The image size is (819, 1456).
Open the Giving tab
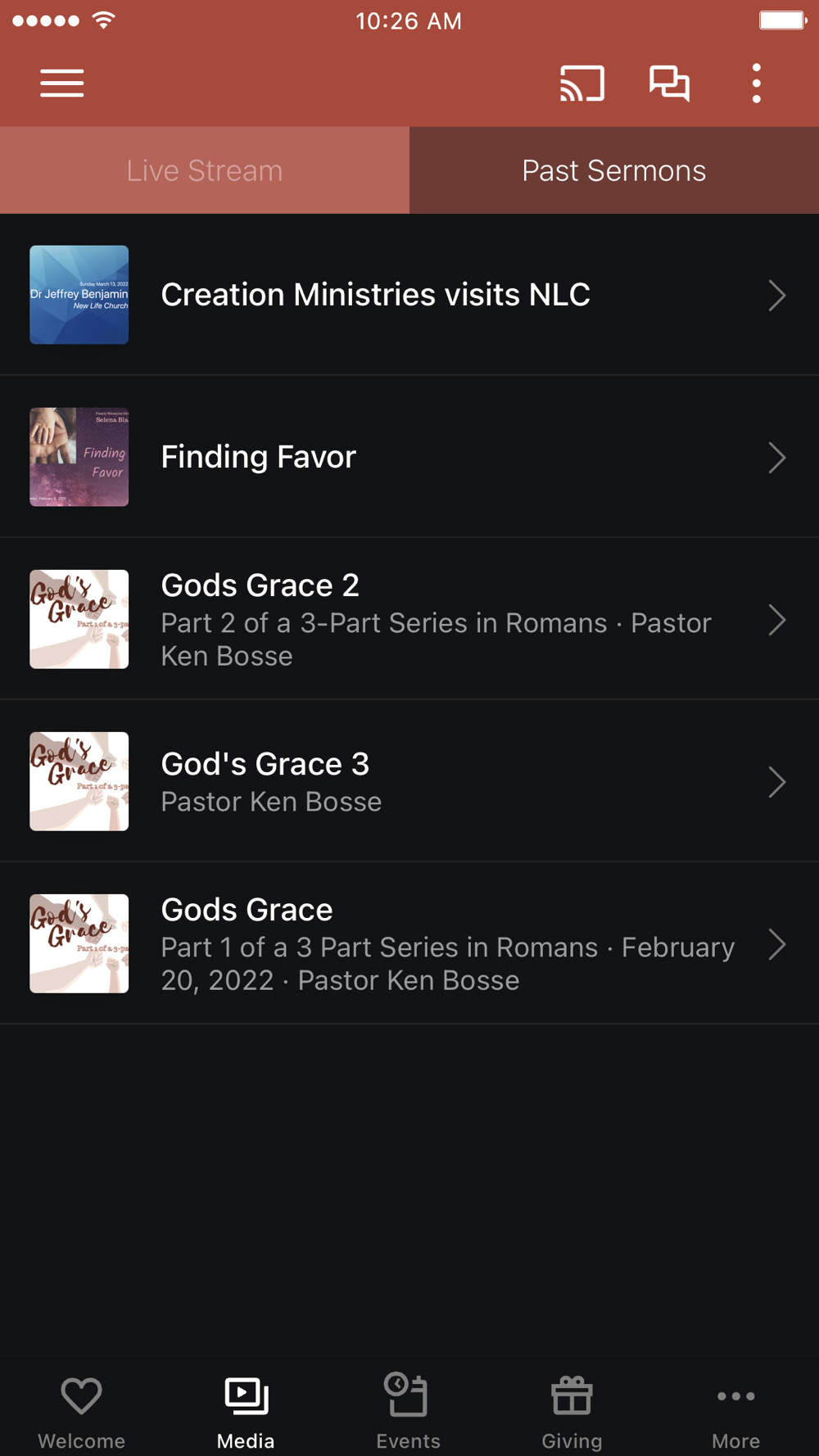point(572,1410)
